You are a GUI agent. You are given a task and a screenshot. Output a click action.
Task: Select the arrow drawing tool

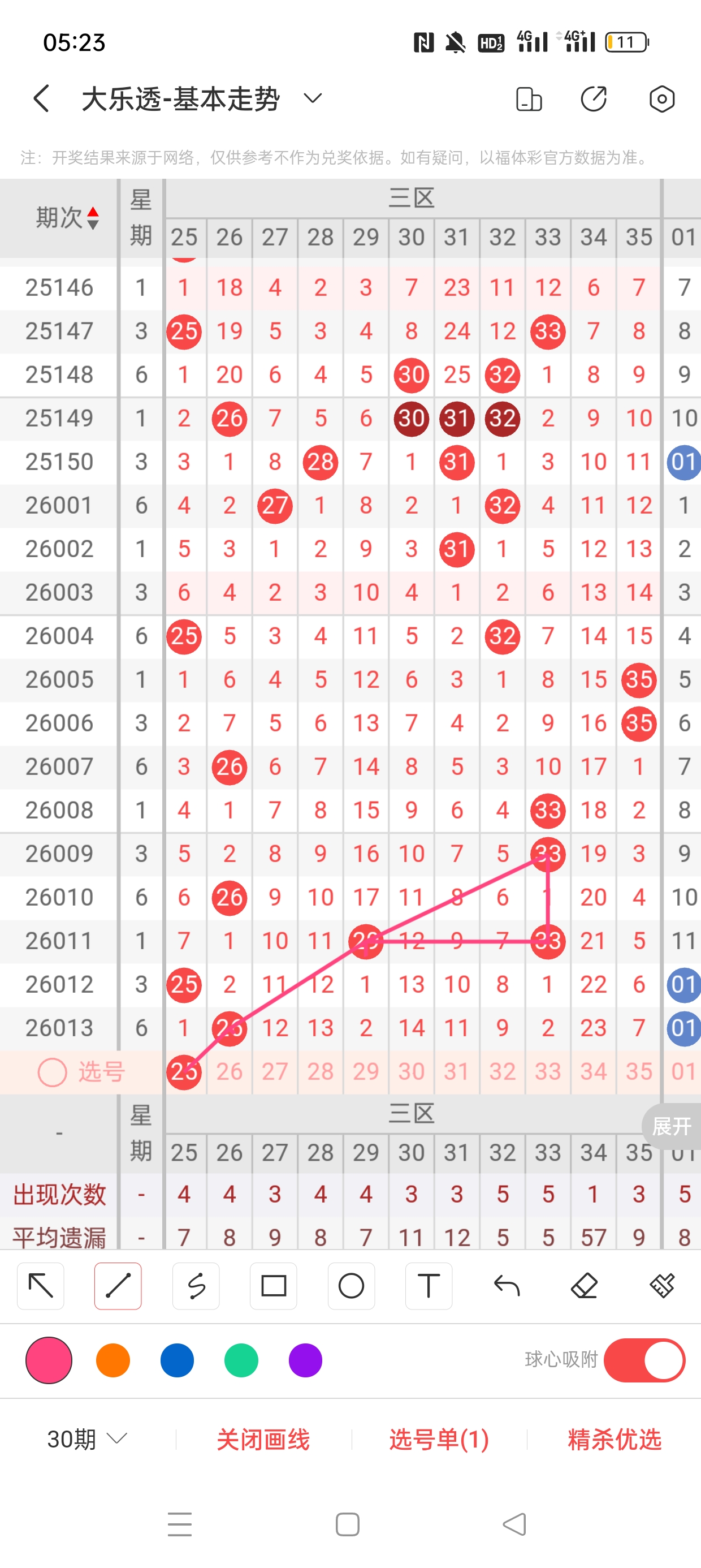coord(41,1286)
